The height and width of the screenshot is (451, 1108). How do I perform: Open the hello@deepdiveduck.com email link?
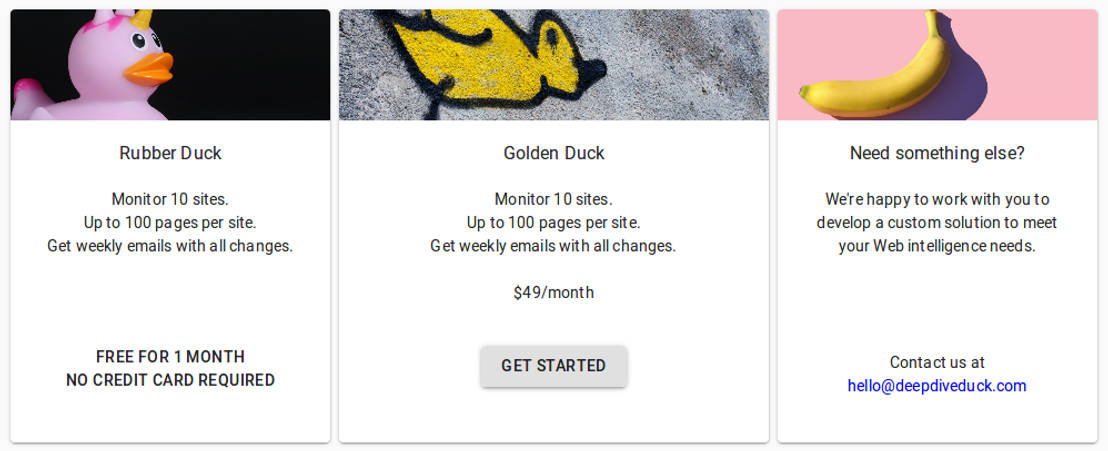tap(936, 386)
